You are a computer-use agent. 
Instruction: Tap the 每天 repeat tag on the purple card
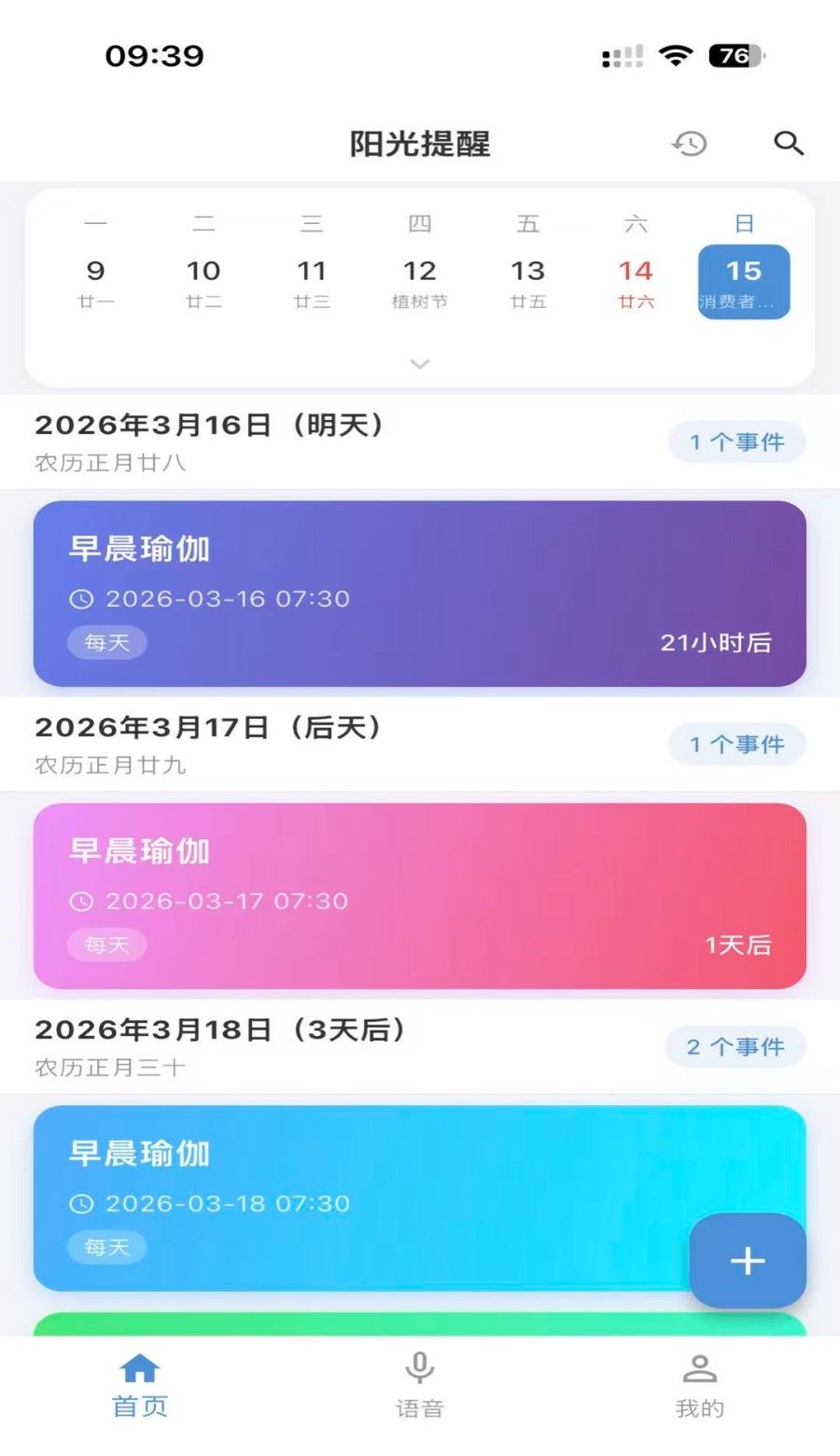(106, 642)
